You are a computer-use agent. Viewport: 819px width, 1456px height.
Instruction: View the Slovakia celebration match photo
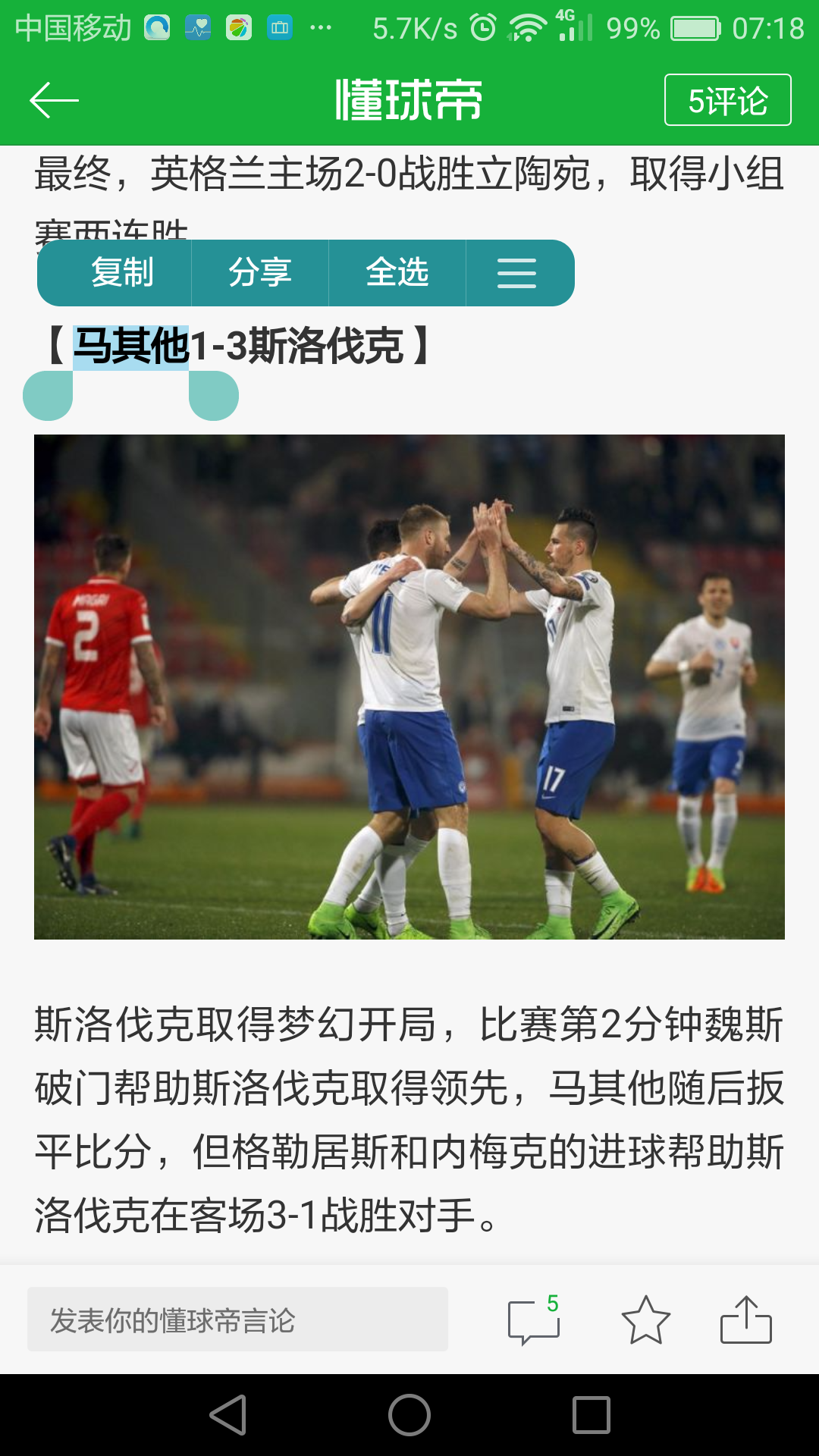(x=409, y=686)
